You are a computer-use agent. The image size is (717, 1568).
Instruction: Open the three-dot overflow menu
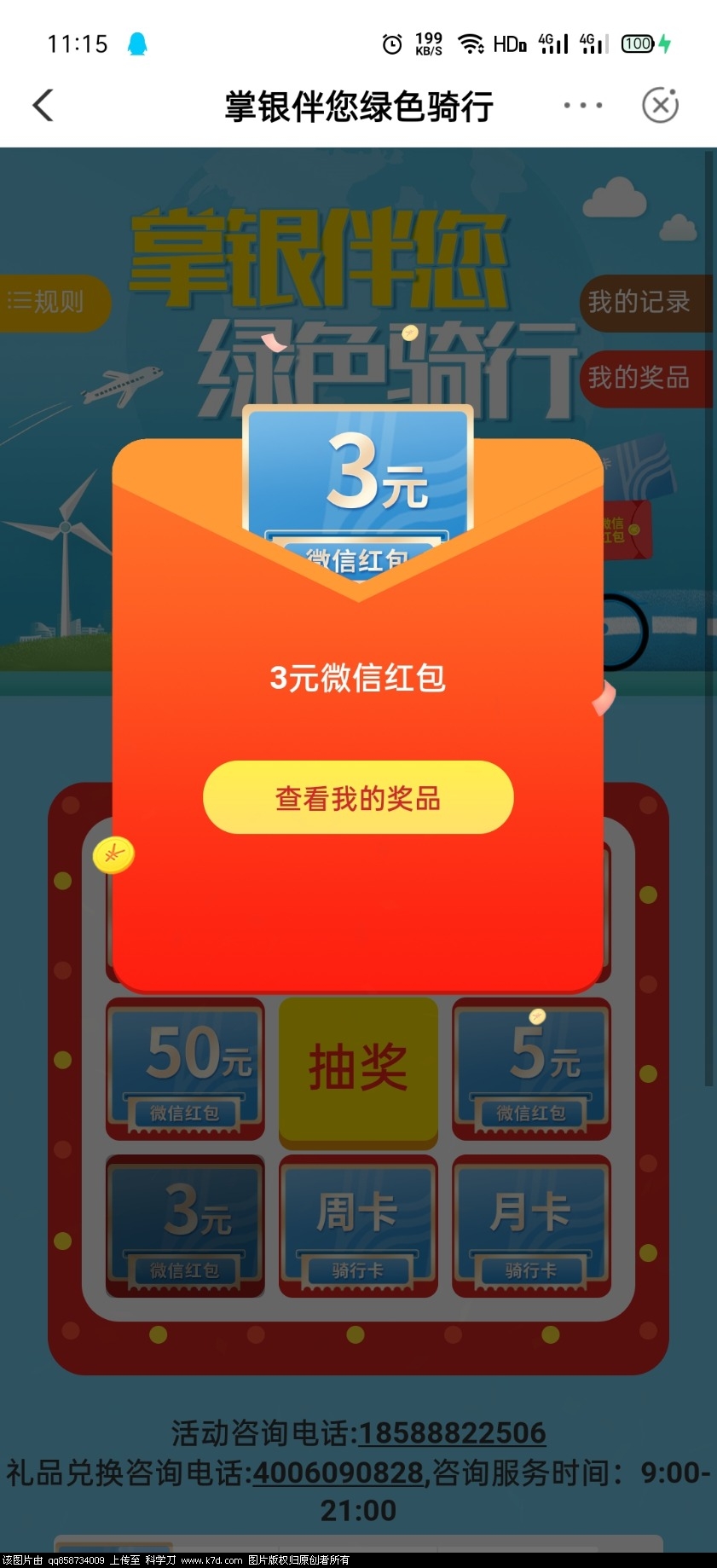pos(583,106)
